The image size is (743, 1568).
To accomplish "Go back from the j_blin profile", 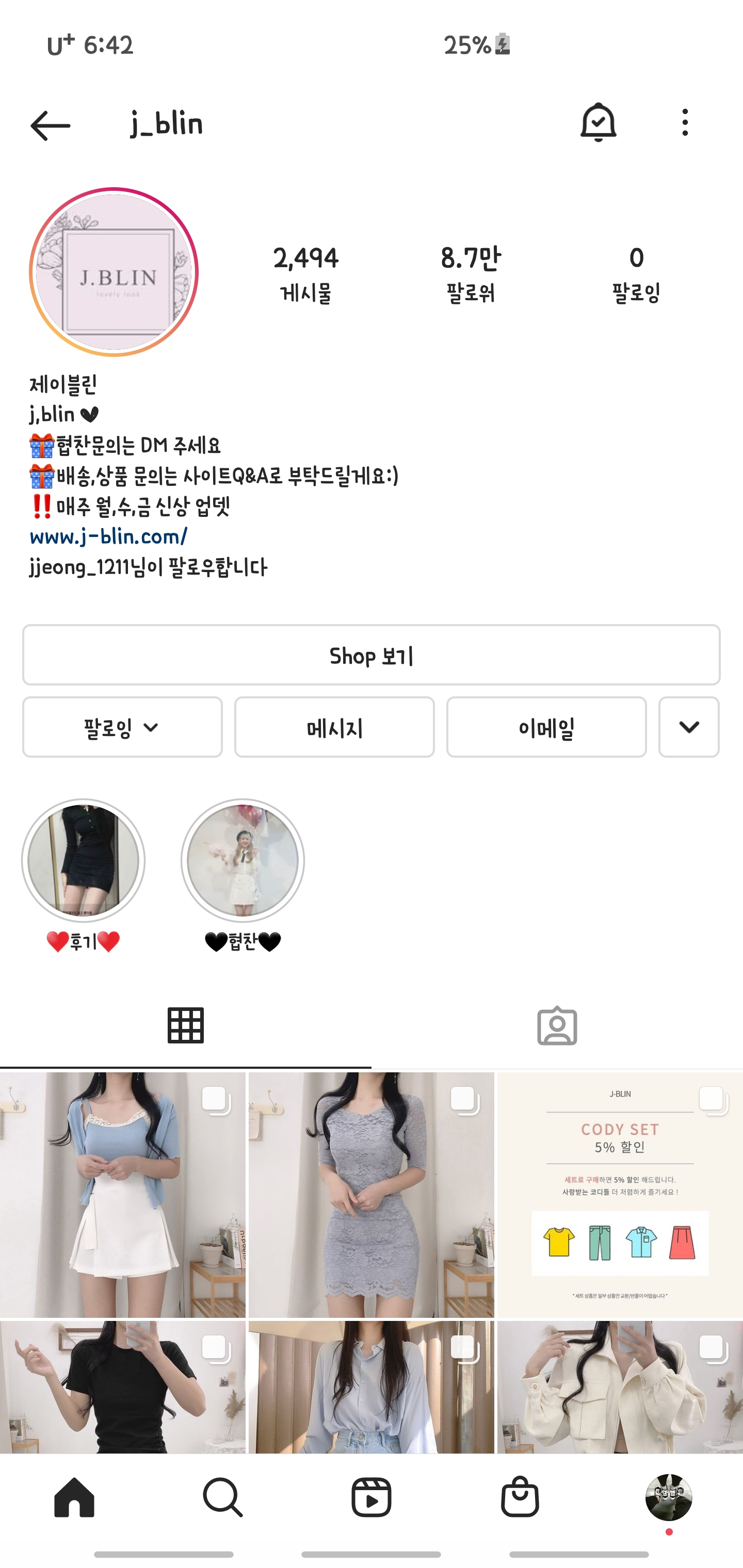I will [51, 125].
